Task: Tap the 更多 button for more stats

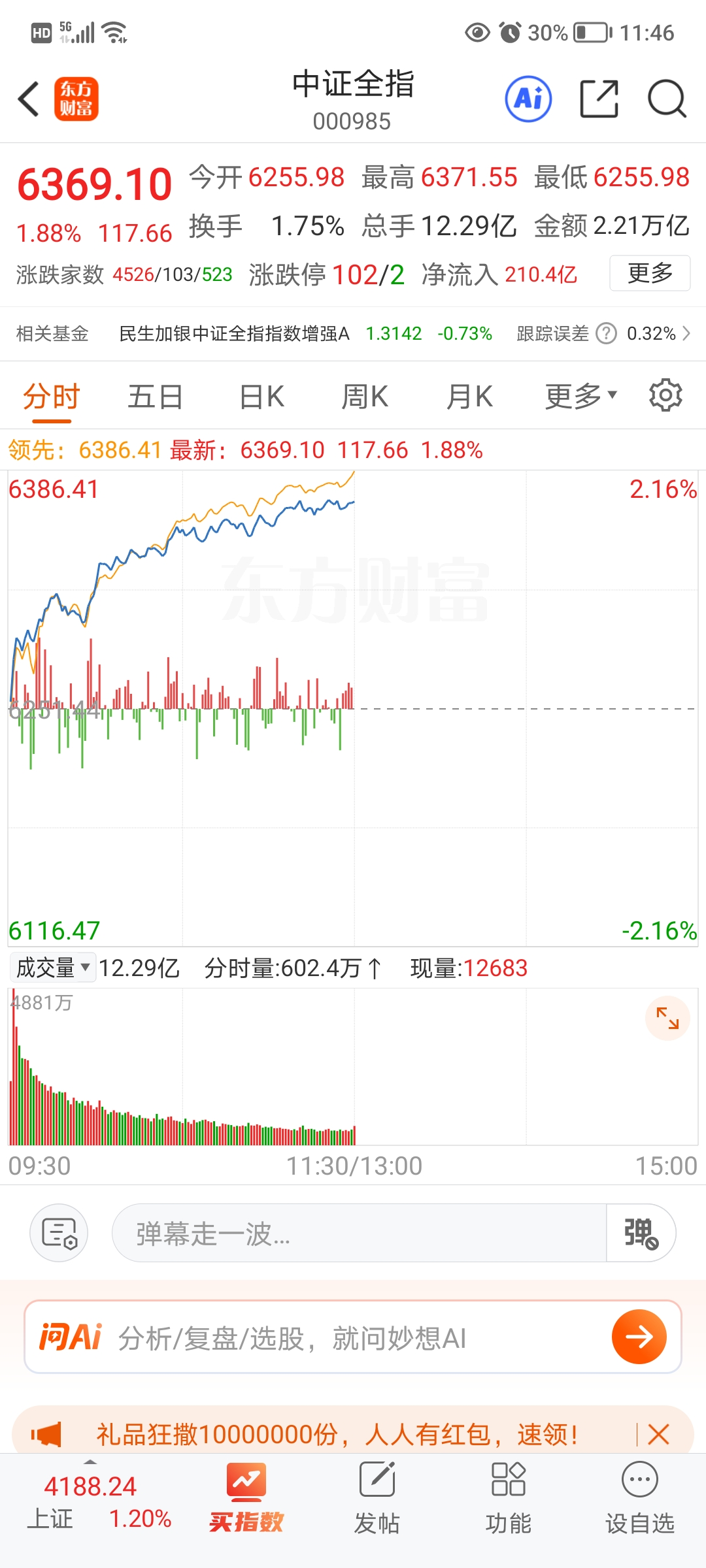Action: (x=649, y=273)
